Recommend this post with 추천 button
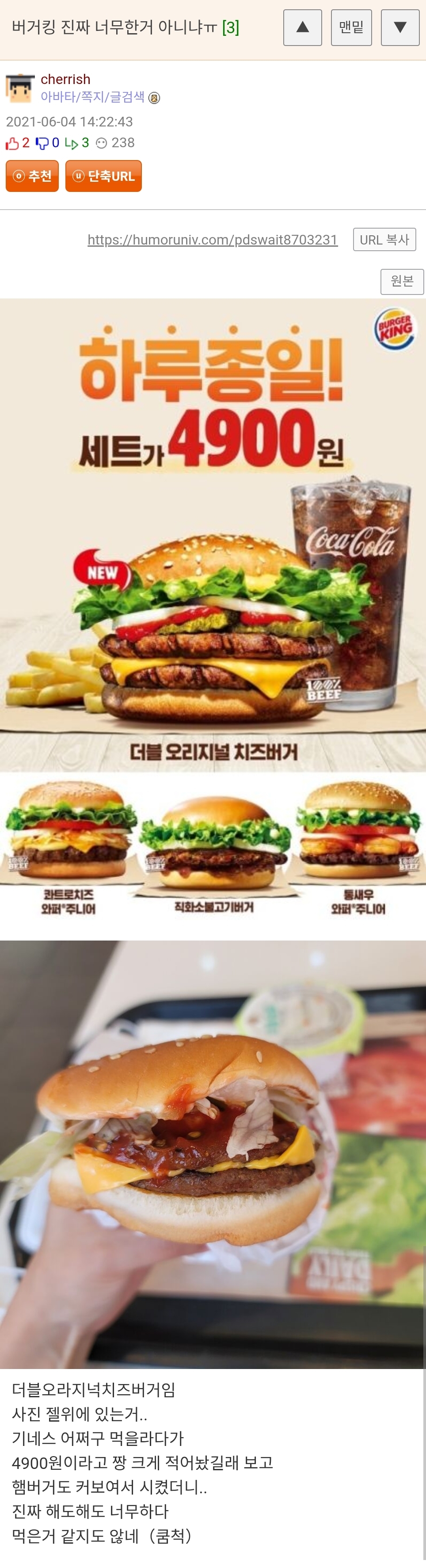The height and width of the screenshot is (1568, 426). tap(32, 176)
